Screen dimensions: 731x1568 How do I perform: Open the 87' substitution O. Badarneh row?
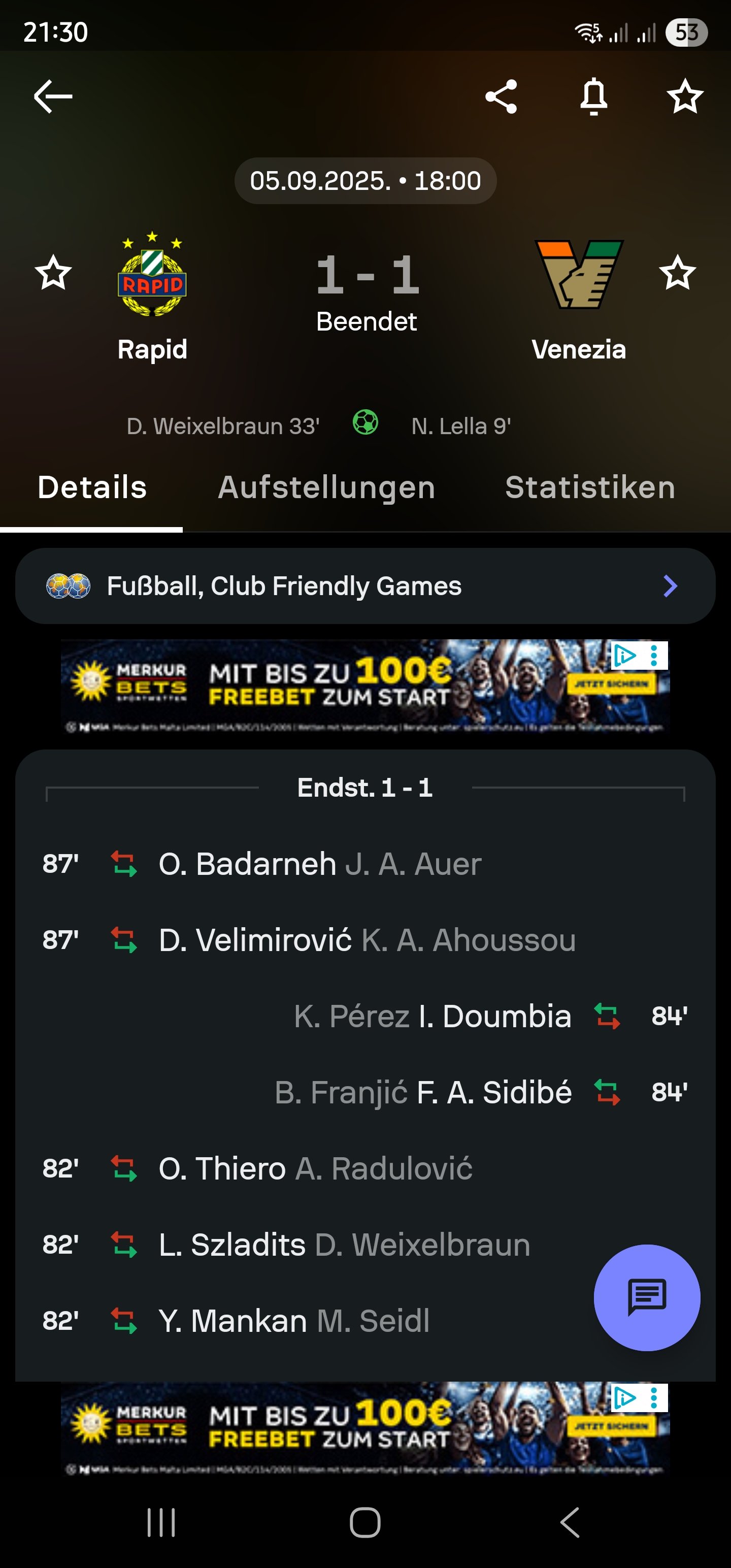coord(365,864)
